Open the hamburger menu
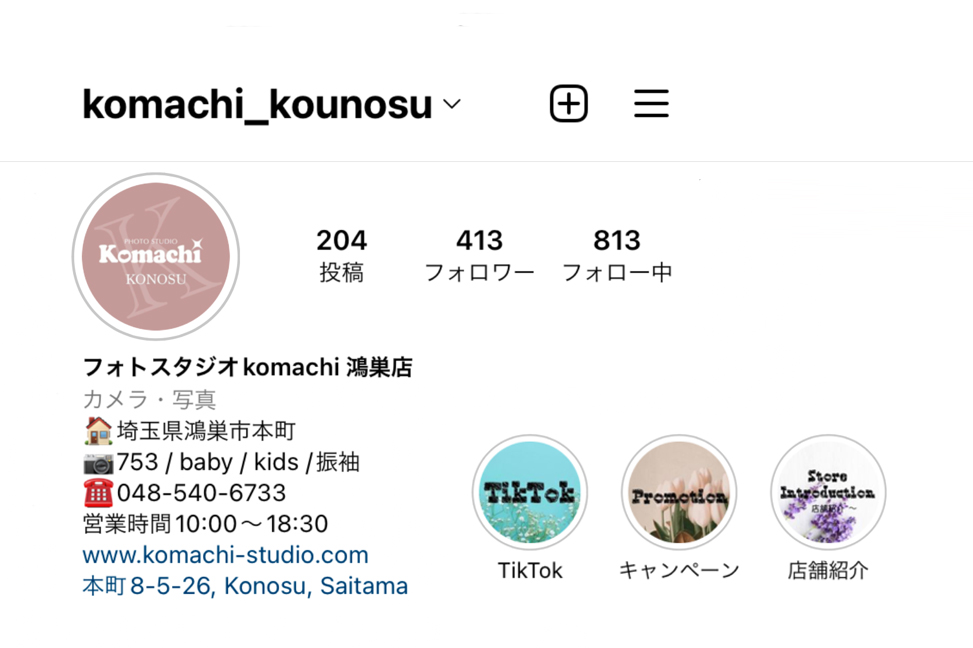 pyautogui.click(x=651, y=104)
